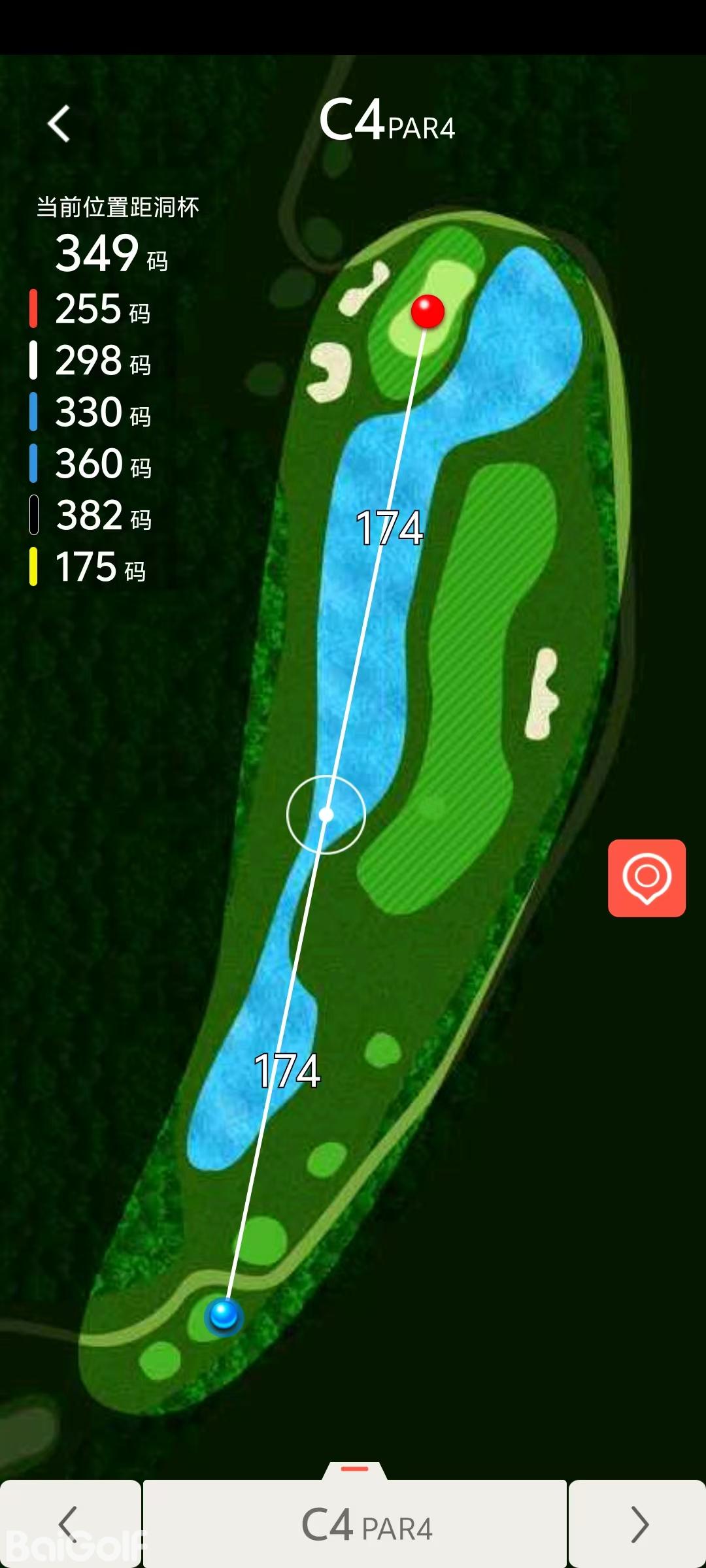Tap the red location pin button
This screenshot has width=706, height=1568.
point(647,877)
